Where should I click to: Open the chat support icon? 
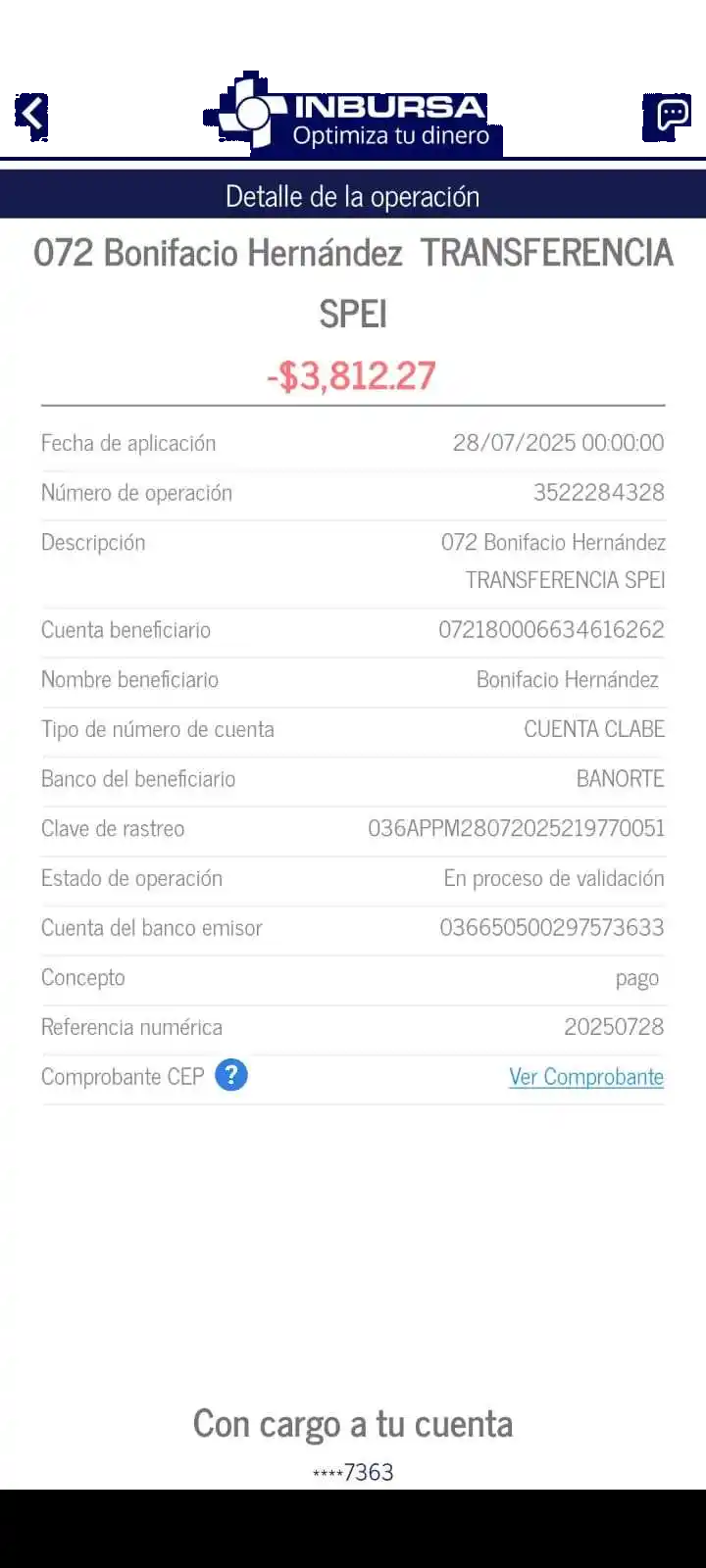pyautogui.click(x=672, y=115)
